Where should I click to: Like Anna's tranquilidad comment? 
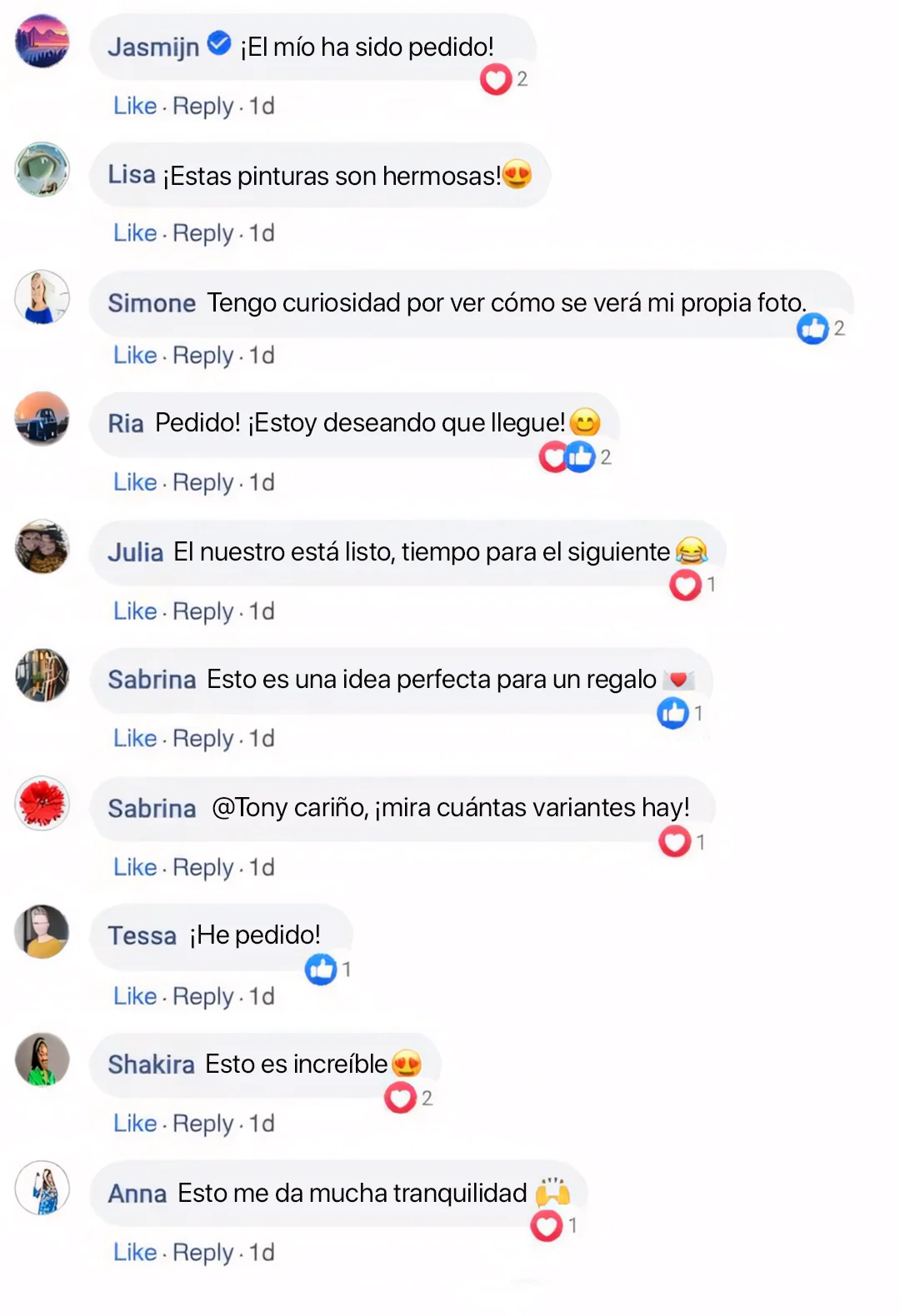[135, 1253]
